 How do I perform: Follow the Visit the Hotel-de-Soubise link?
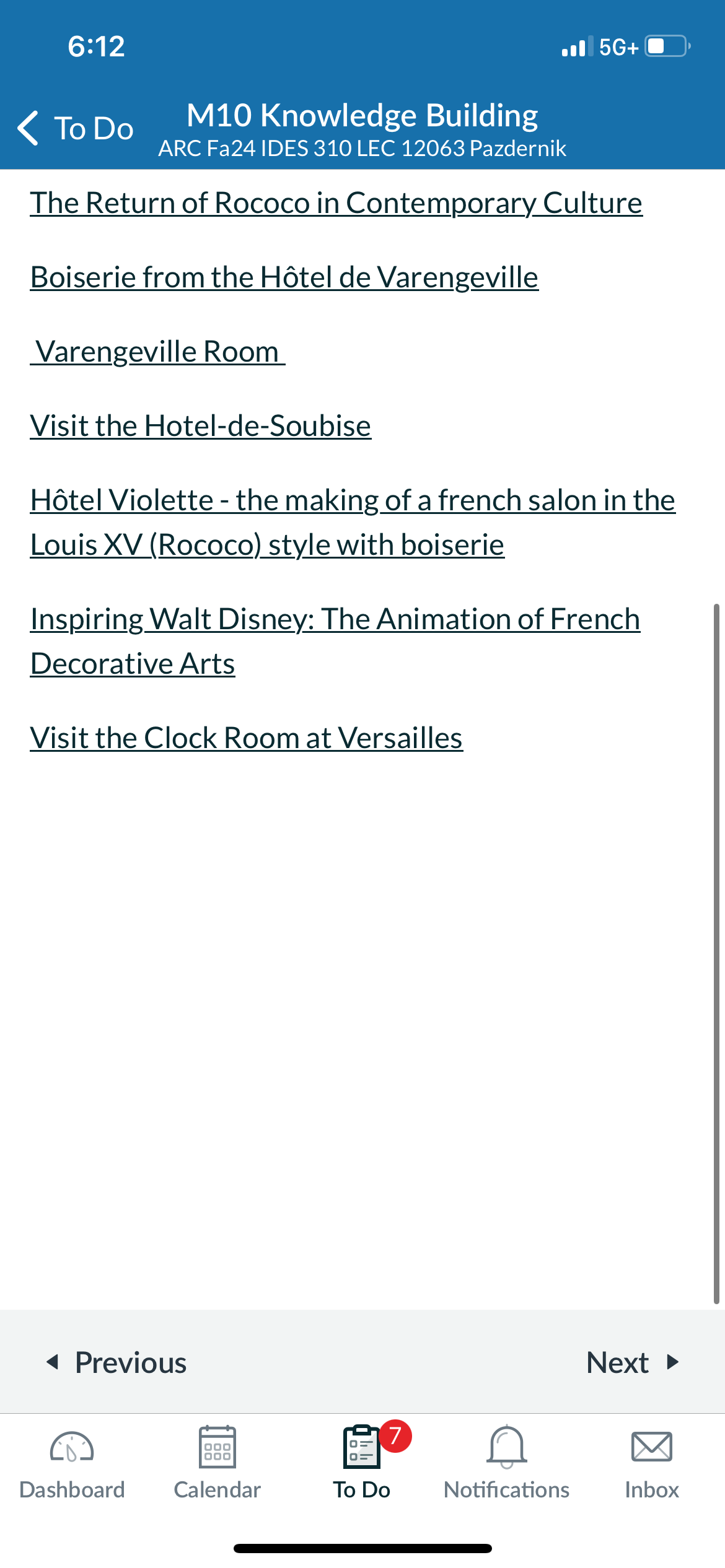click(x=201, y=426)
